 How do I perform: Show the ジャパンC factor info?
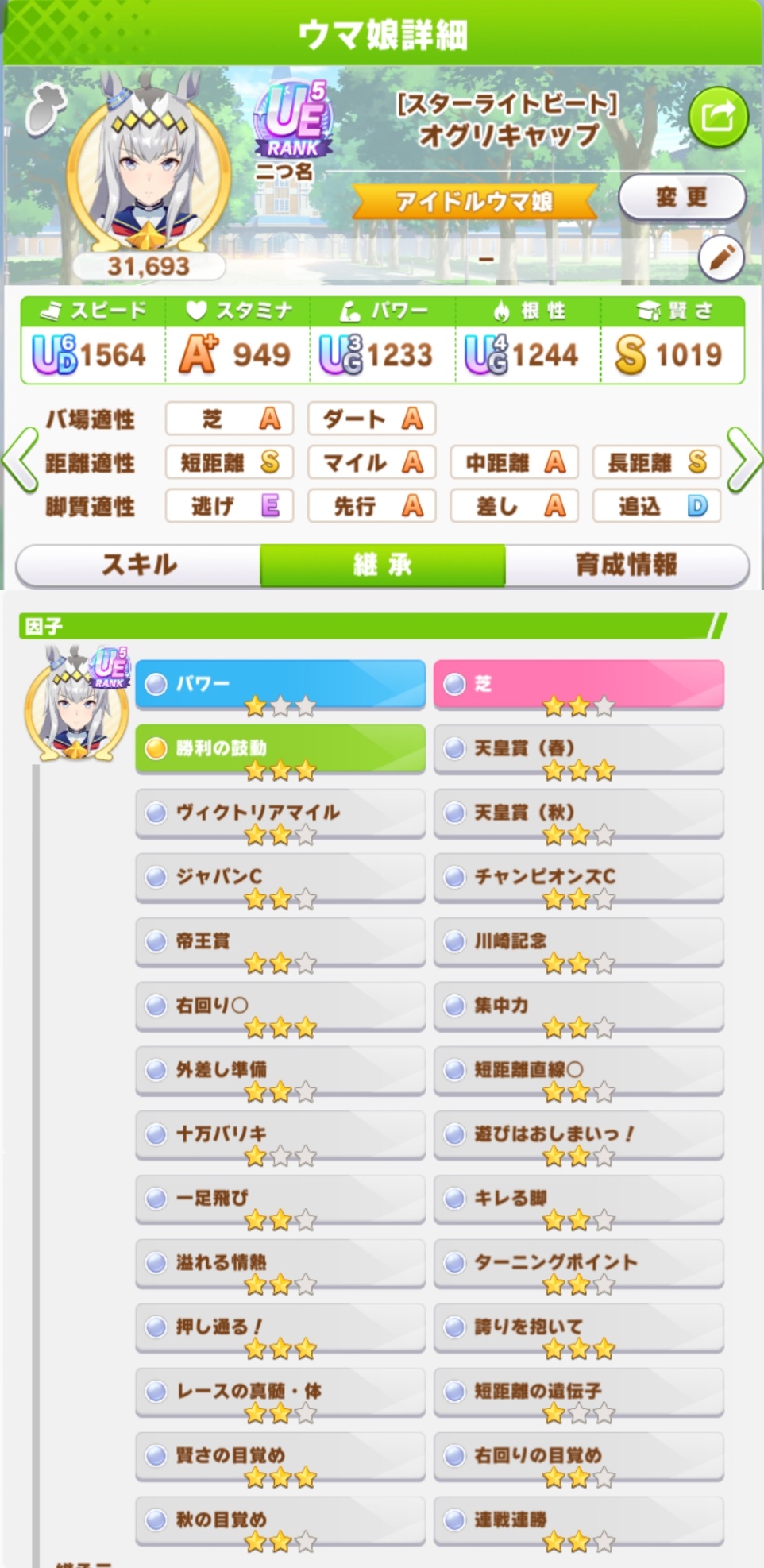(x=280, y=877)
